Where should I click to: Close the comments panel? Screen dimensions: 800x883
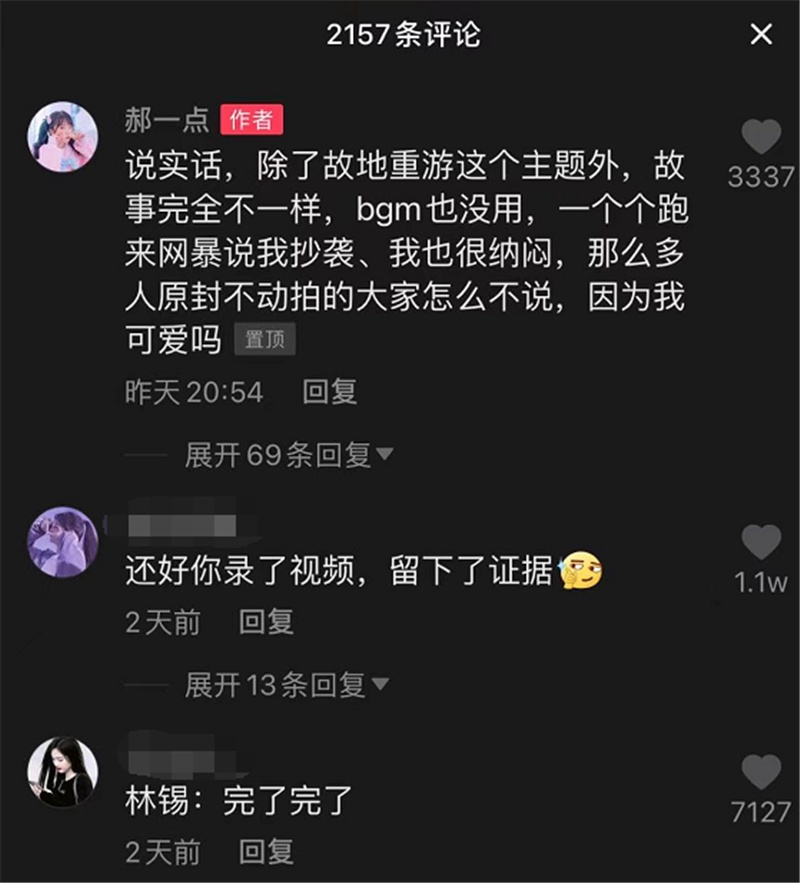pyautogui.click(x=761, y=35)
